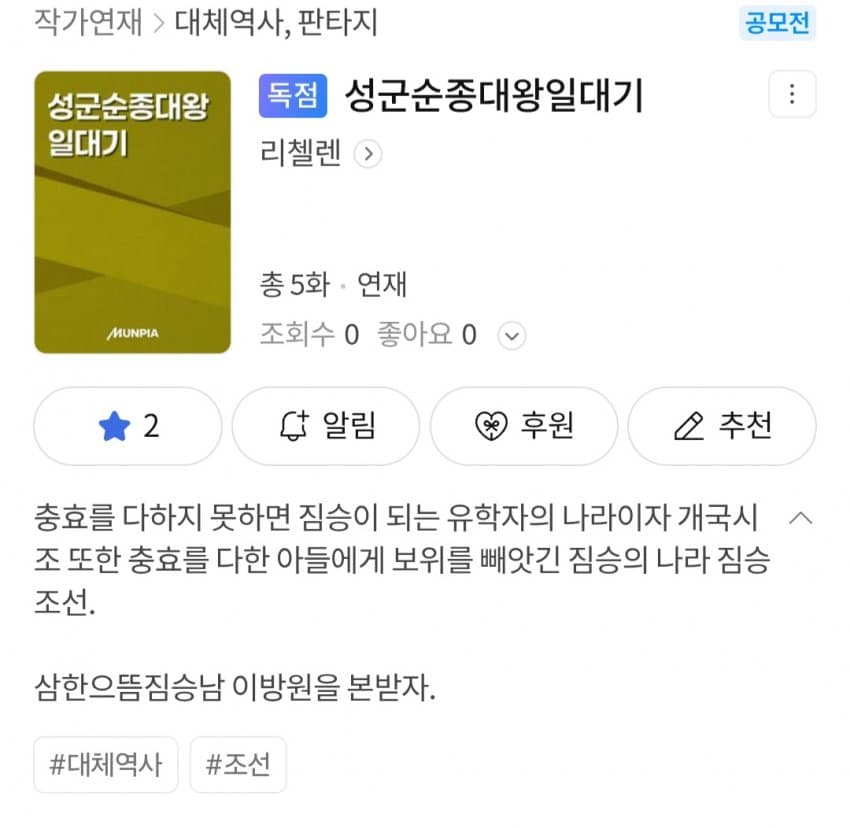Open the three-dot overflow menu

click(x=792, y=95)
